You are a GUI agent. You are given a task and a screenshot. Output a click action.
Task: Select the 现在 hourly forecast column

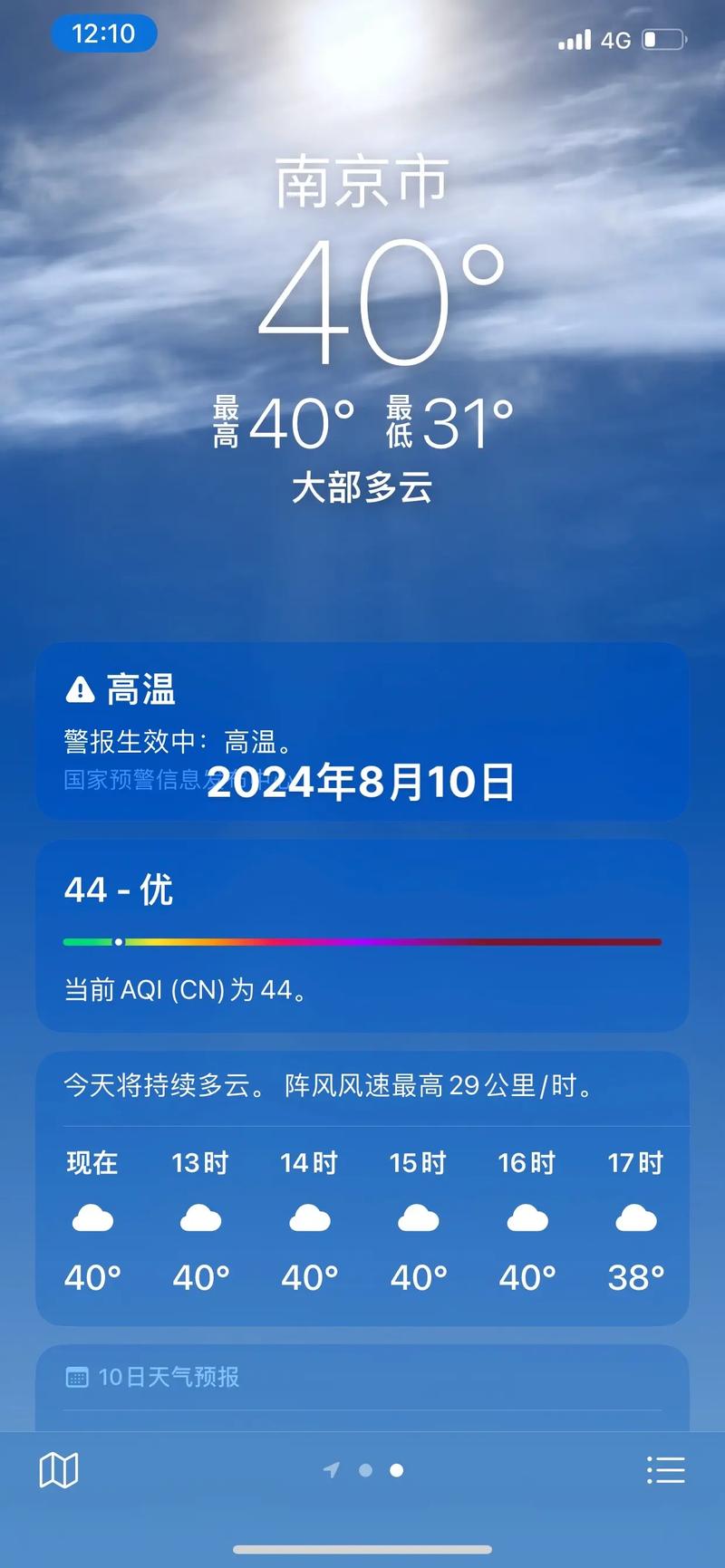(92, 1218)
